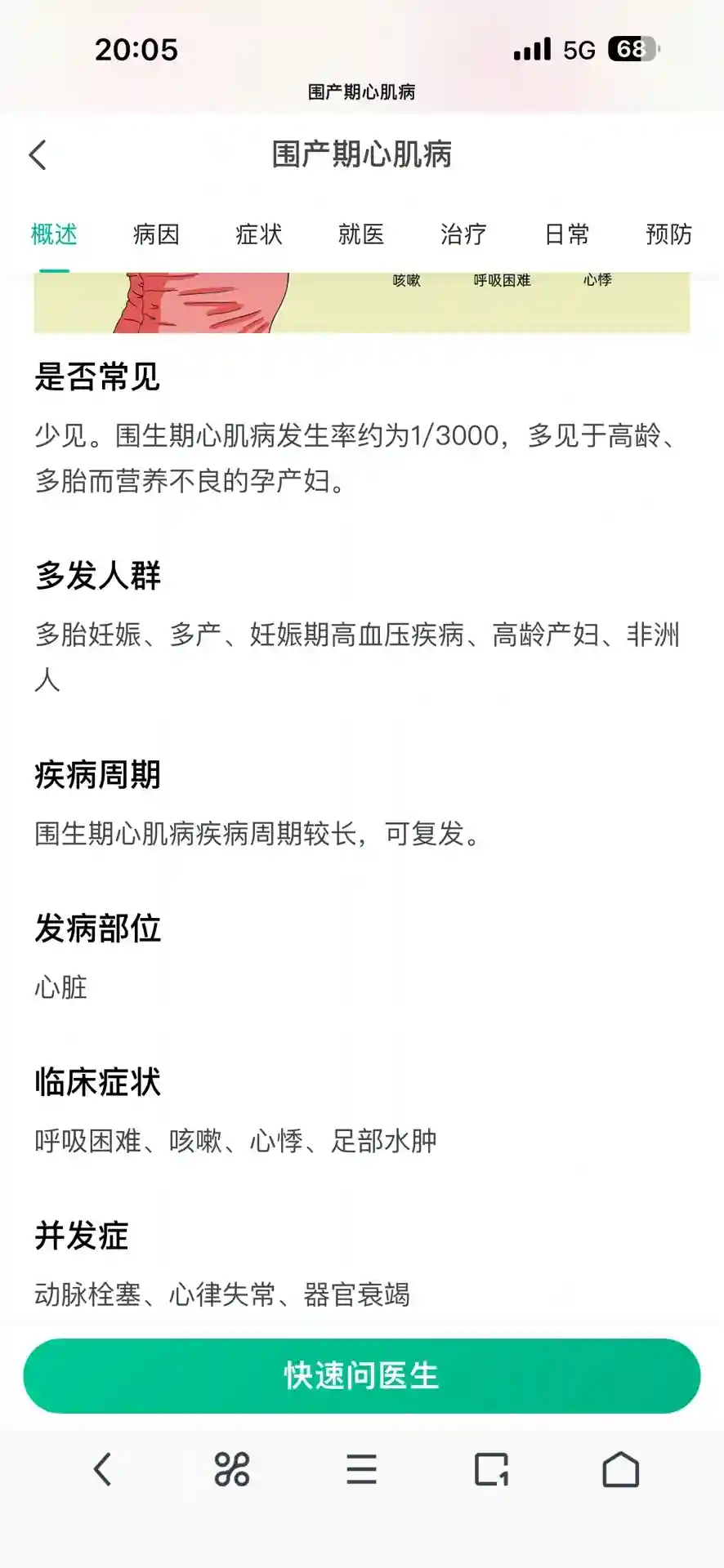Open the browser menu with three lines
Image resolution: width=724 pixels, height=1568 pixels.
coord(361,1469)
